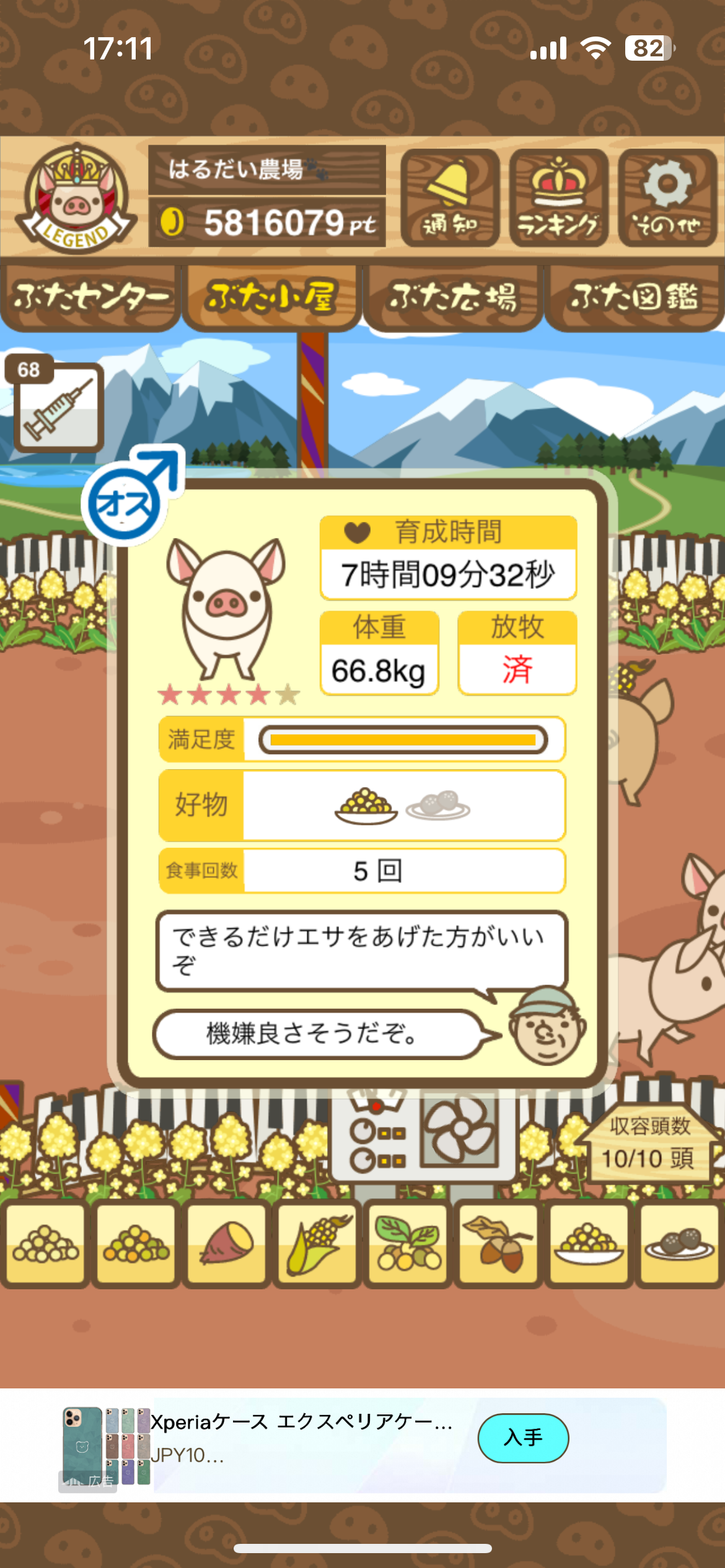Choose the acorn feed
Viewport: 725px width, 1568px height.
(x=498, y=1244)
